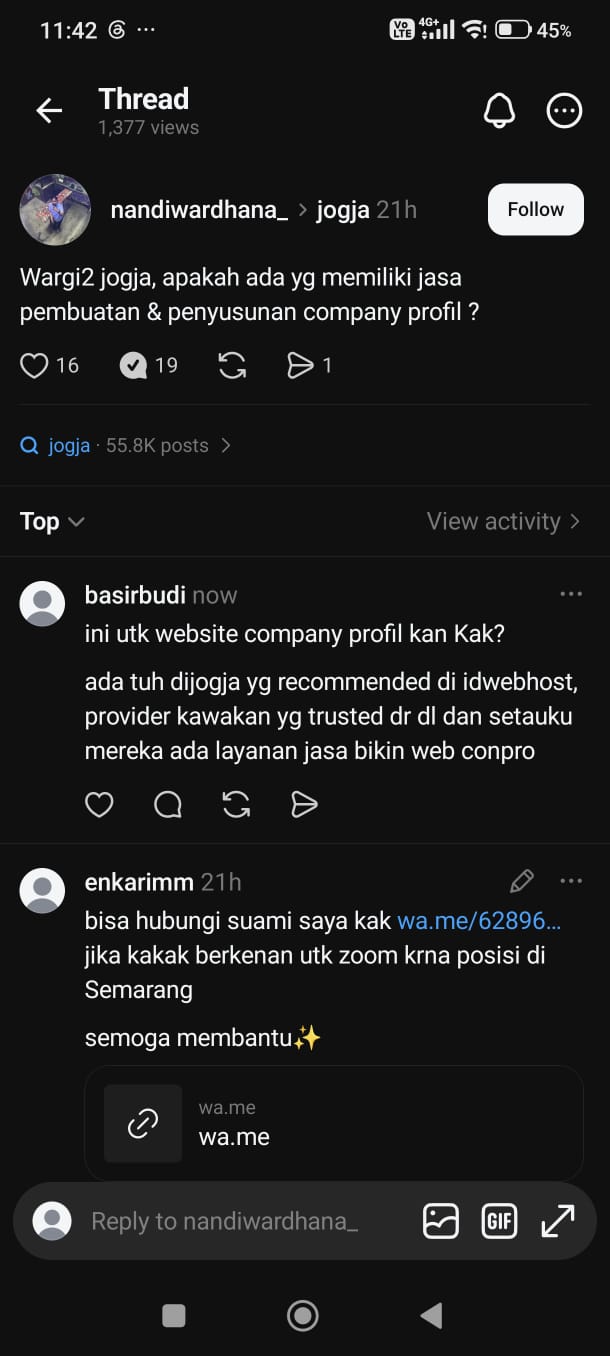The image size is (610, 1356).
Task: Go back using the top-left arrow
Action: 49,111
